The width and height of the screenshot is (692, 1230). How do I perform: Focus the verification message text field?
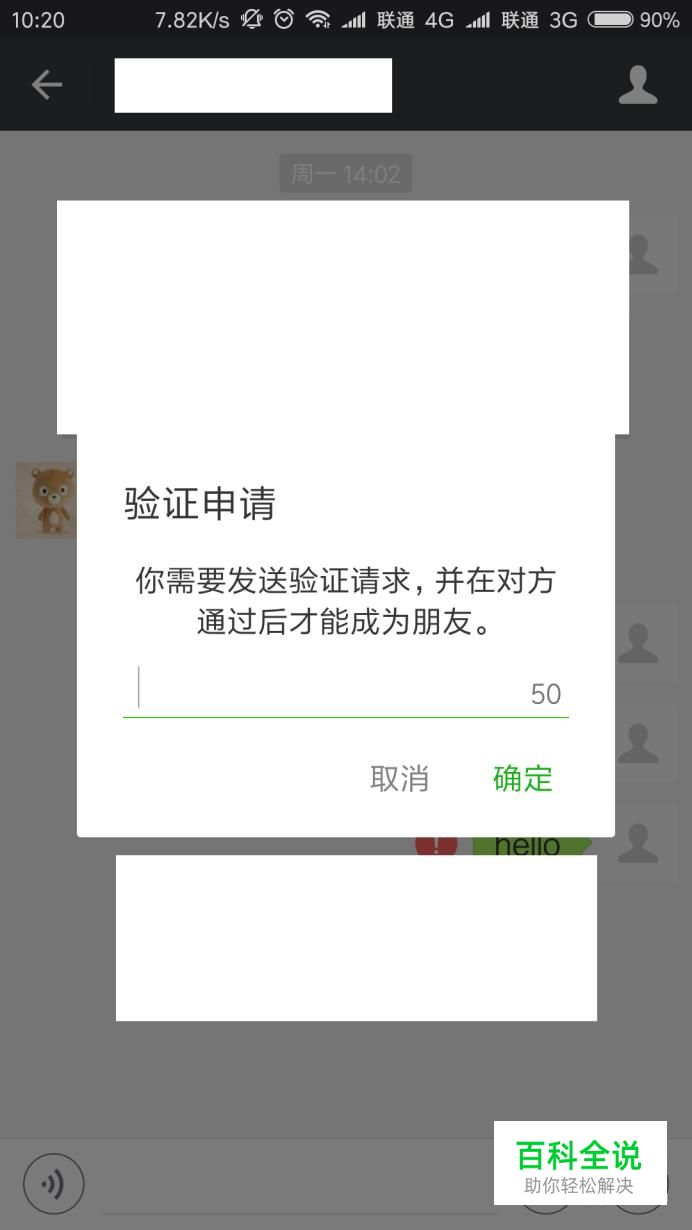[345, 690]
